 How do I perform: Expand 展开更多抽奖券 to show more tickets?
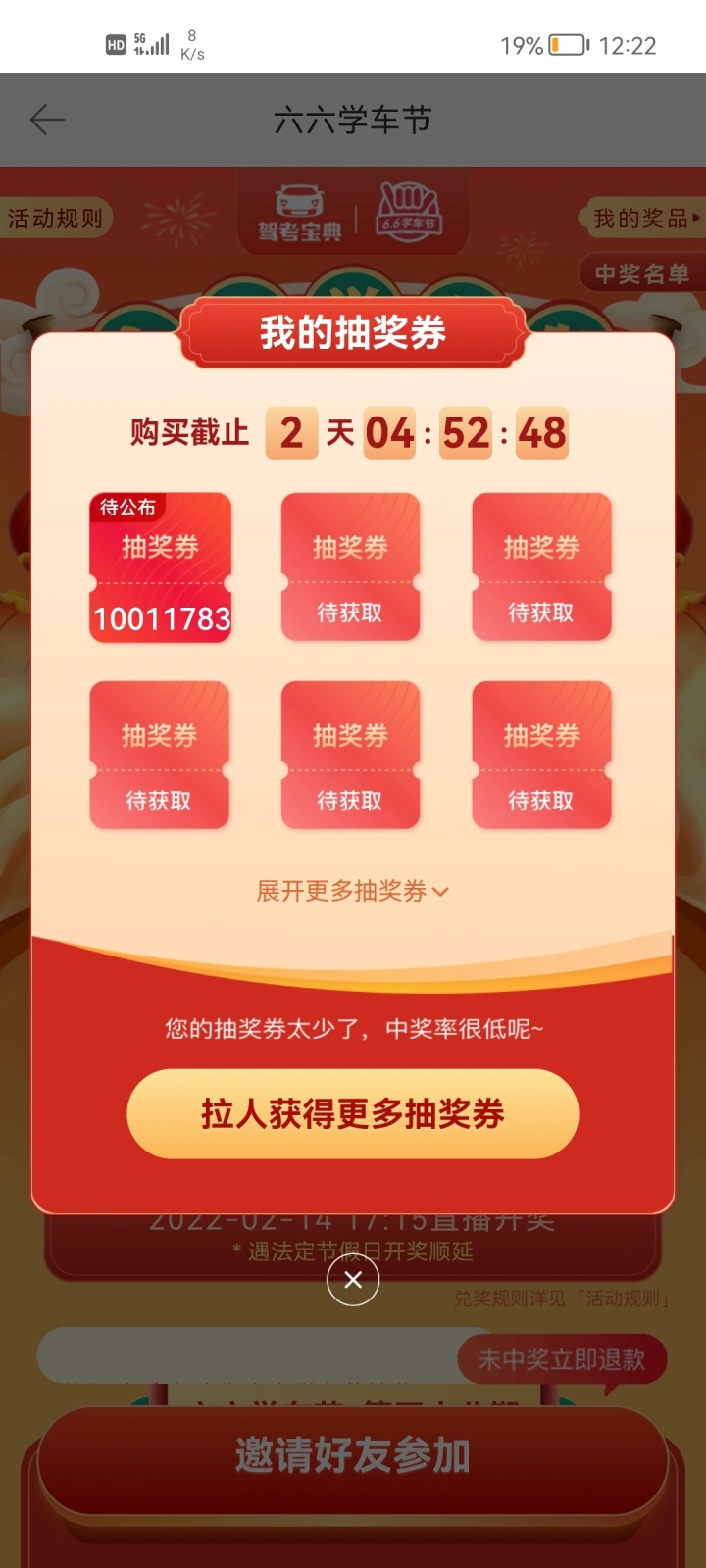[353, 891]
